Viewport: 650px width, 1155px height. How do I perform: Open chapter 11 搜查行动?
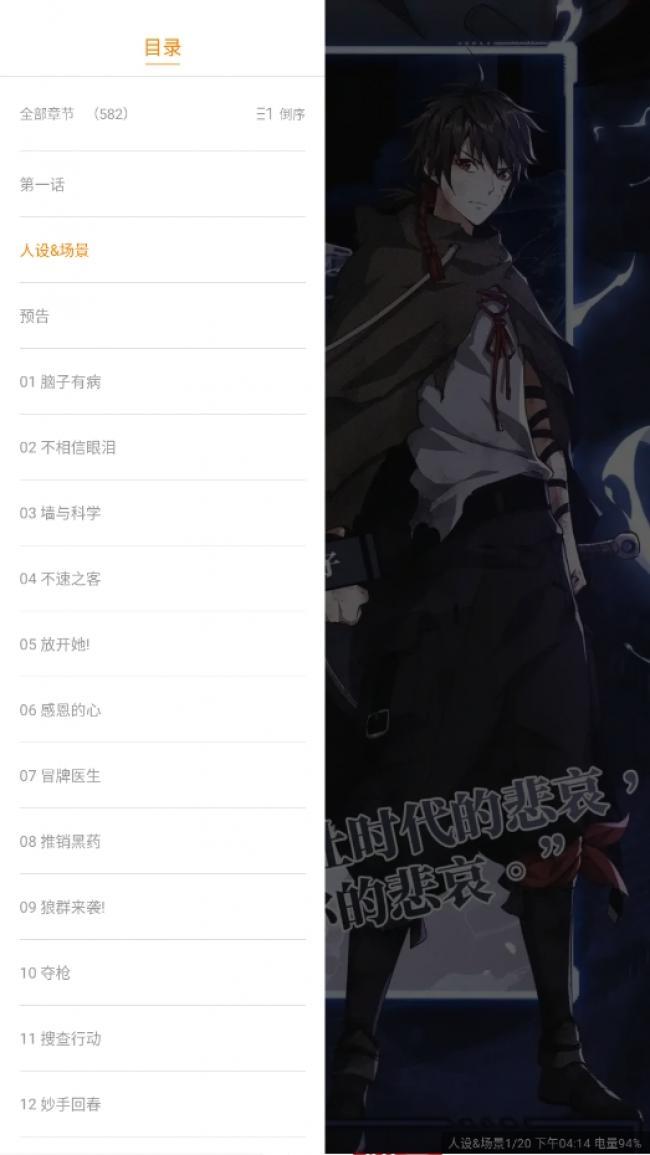(x=60, y=1039)
